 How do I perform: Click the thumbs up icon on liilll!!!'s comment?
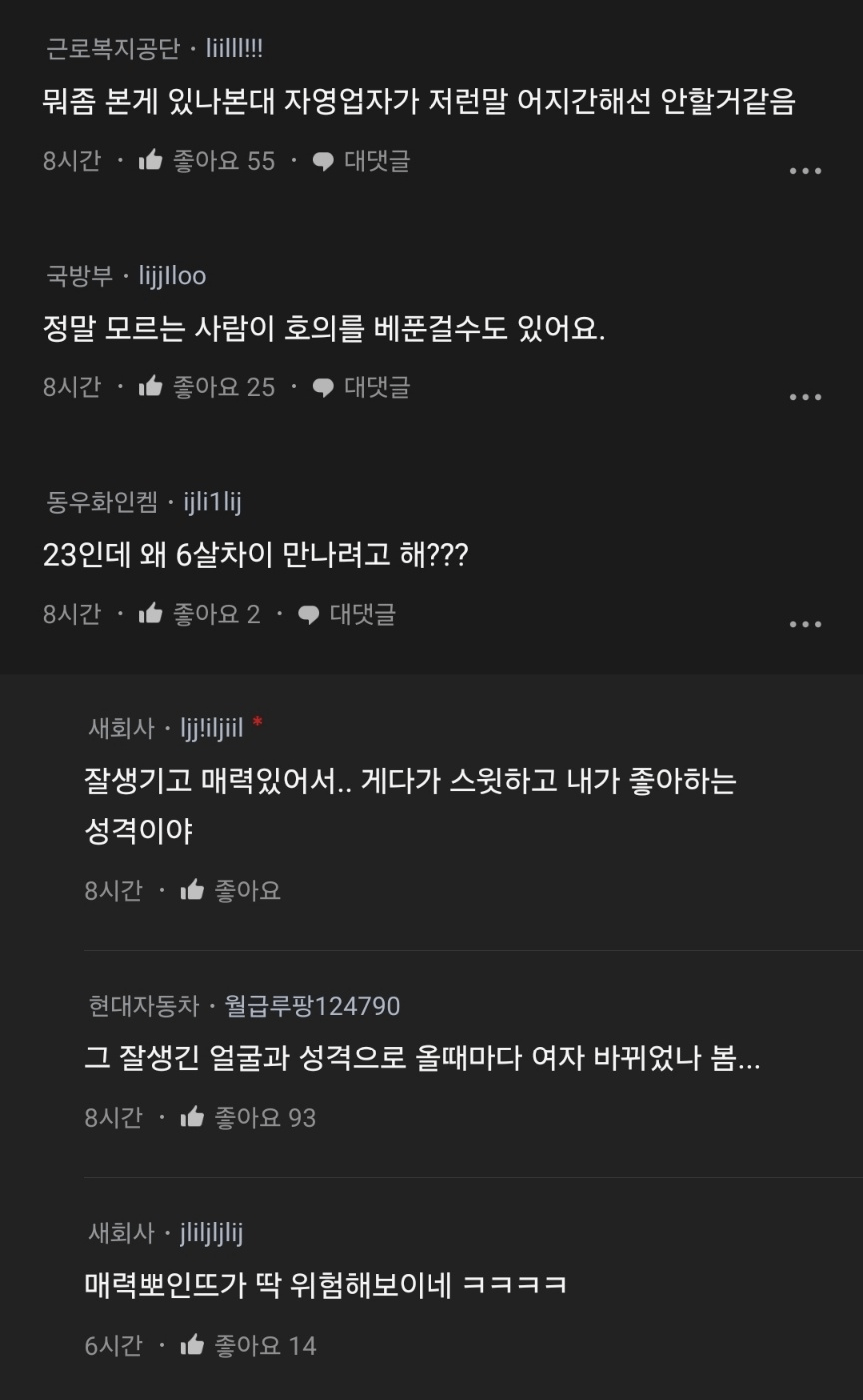152,161
